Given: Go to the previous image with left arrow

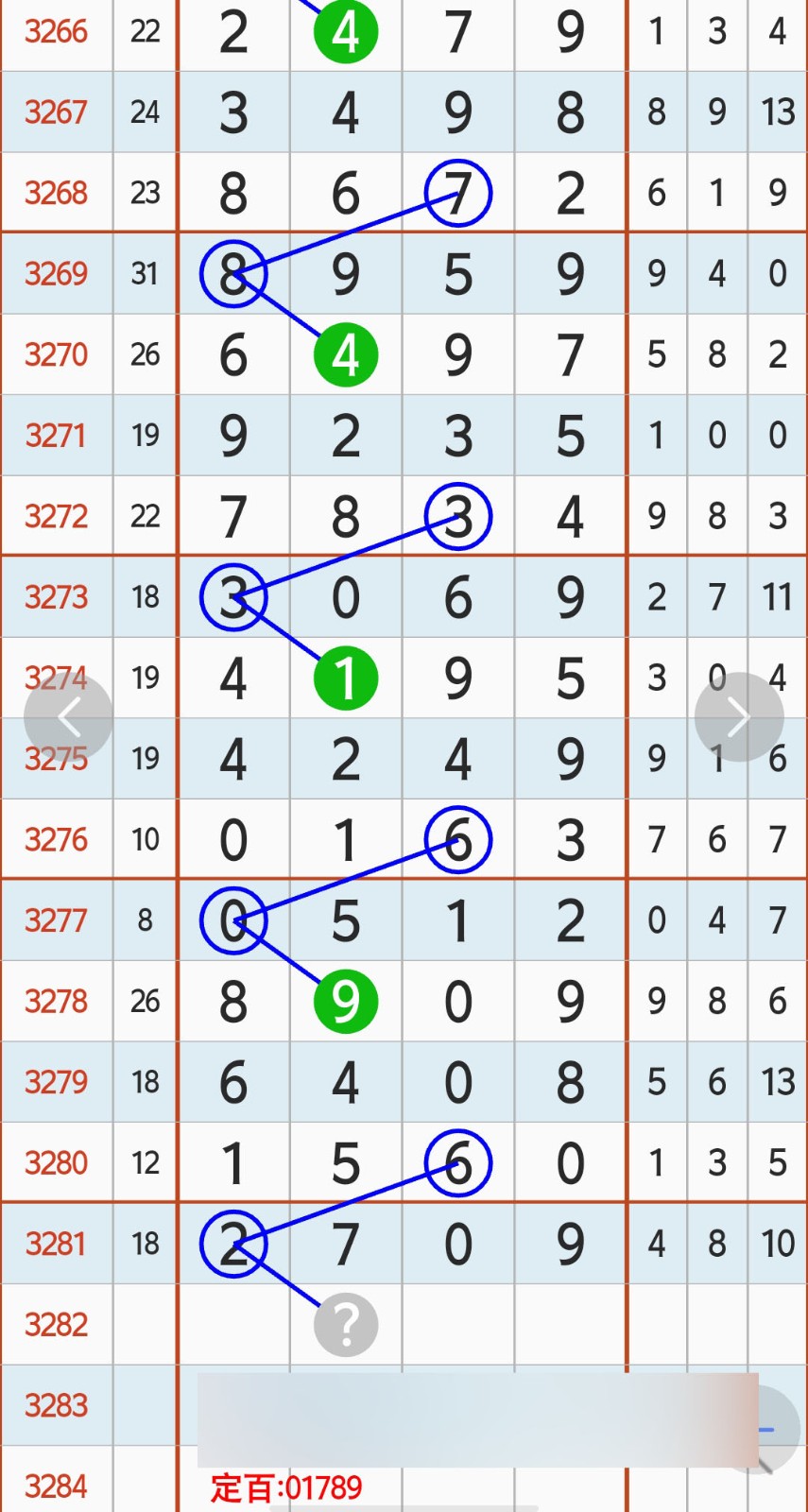Looking at the screenshot, I should 68,717.
